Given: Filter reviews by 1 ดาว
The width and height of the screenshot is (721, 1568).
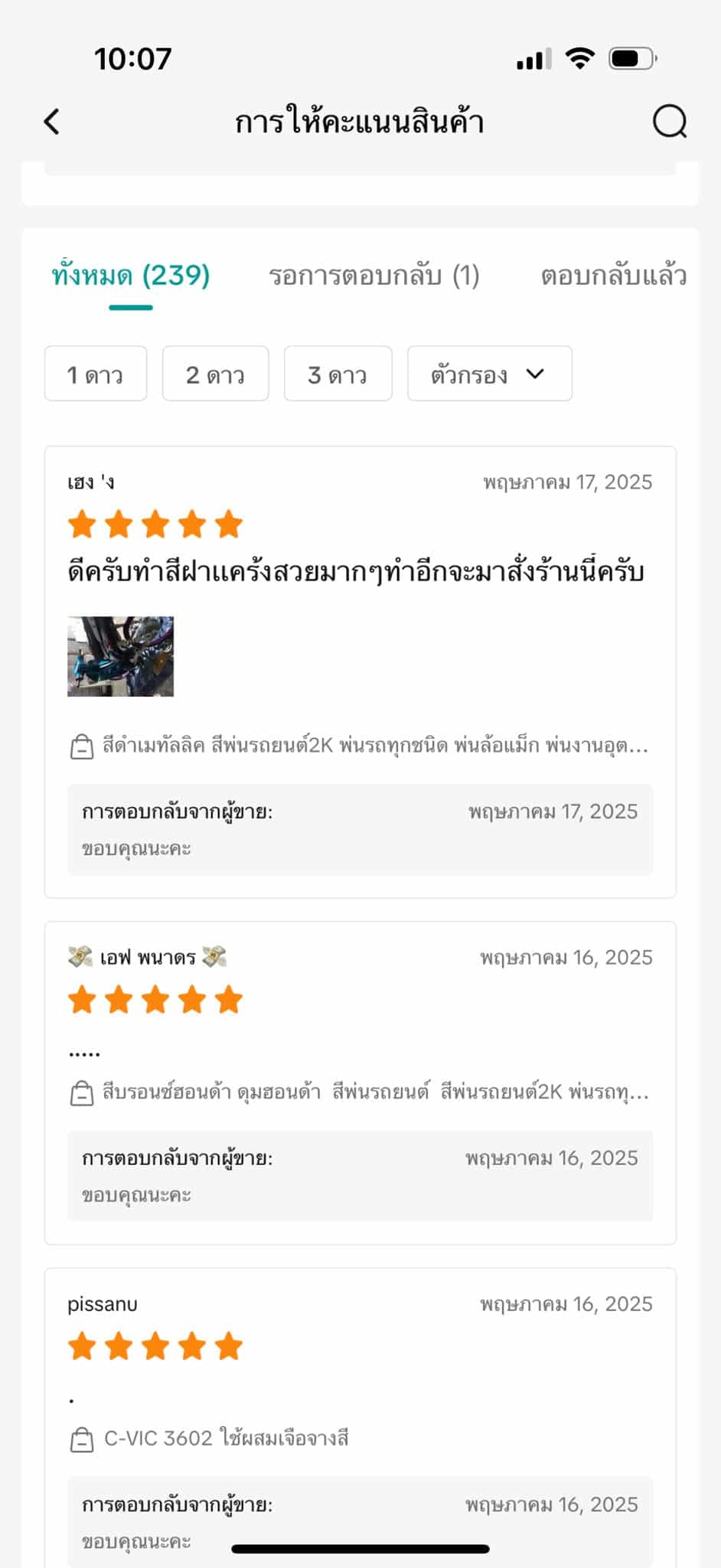Looking at the screenshot, I should [x=96, y=374].
